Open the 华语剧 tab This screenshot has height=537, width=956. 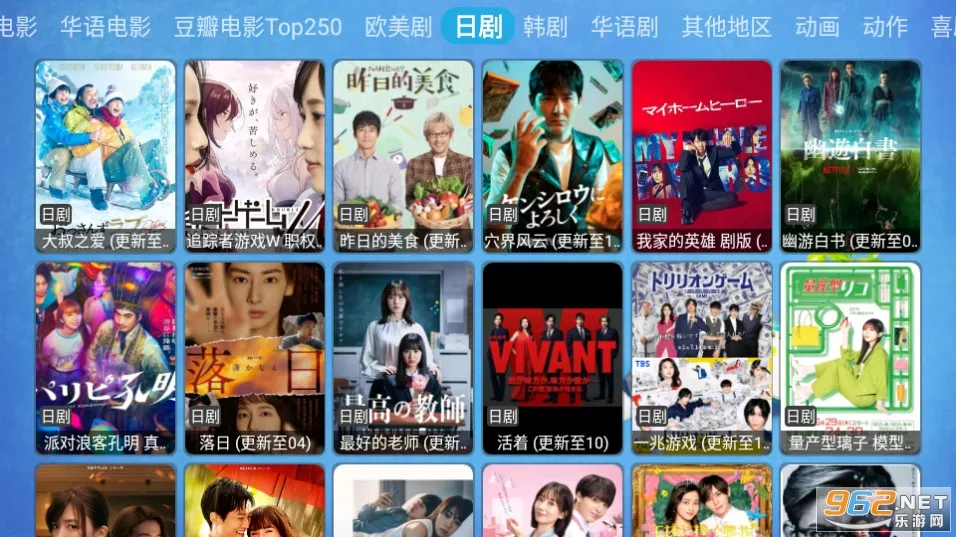click(x=624, y=27)
